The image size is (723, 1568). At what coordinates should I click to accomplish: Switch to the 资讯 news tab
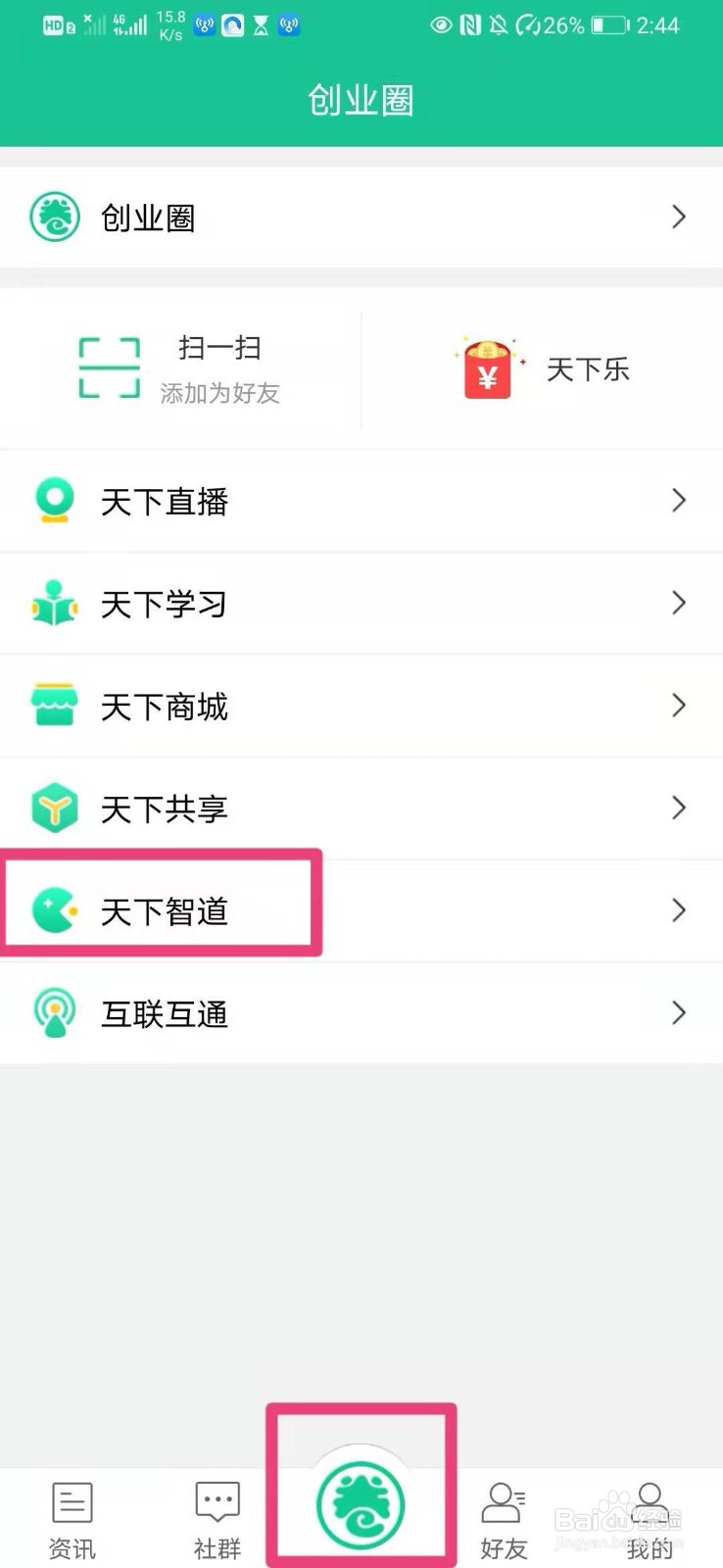click(x=72, y=1517)
